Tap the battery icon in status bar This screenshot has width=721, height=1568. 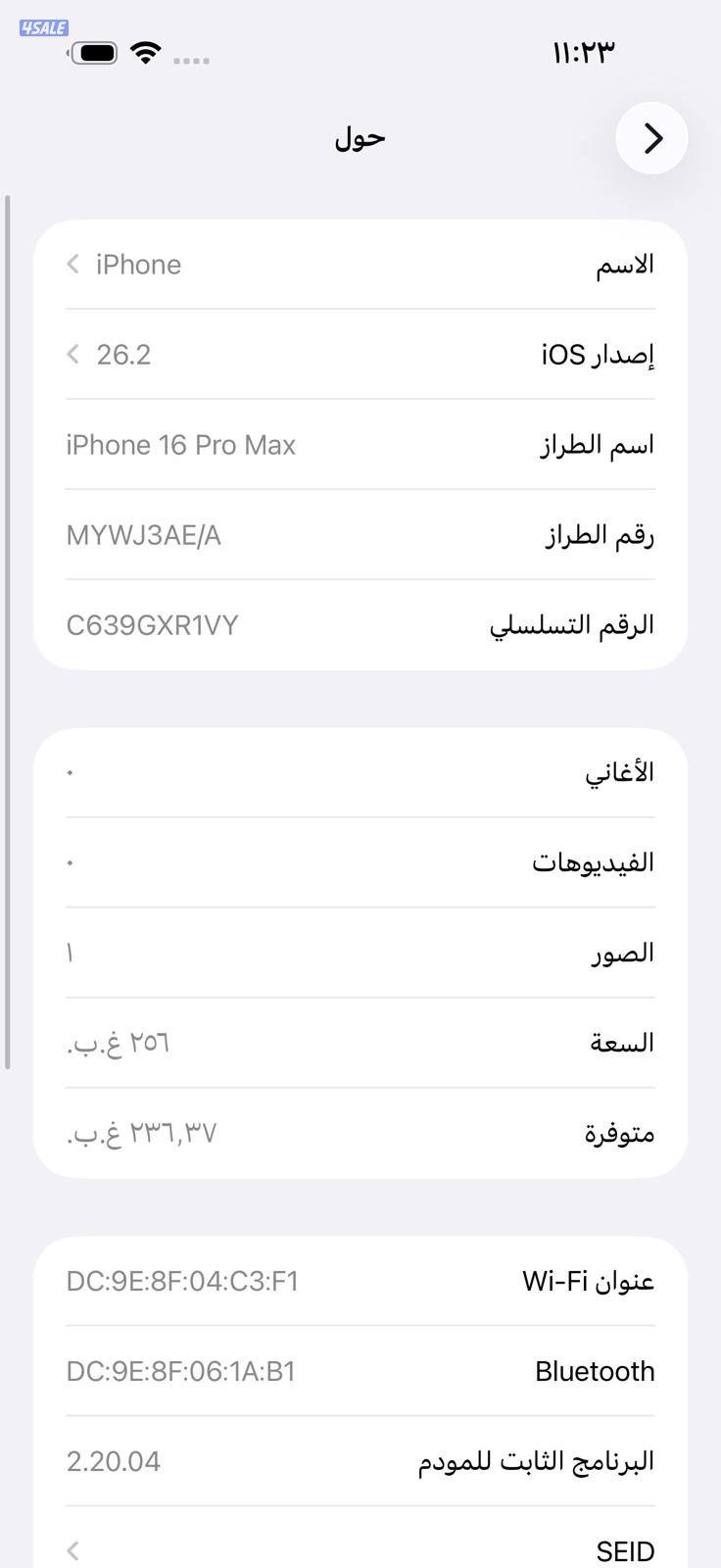pos(93,53)
